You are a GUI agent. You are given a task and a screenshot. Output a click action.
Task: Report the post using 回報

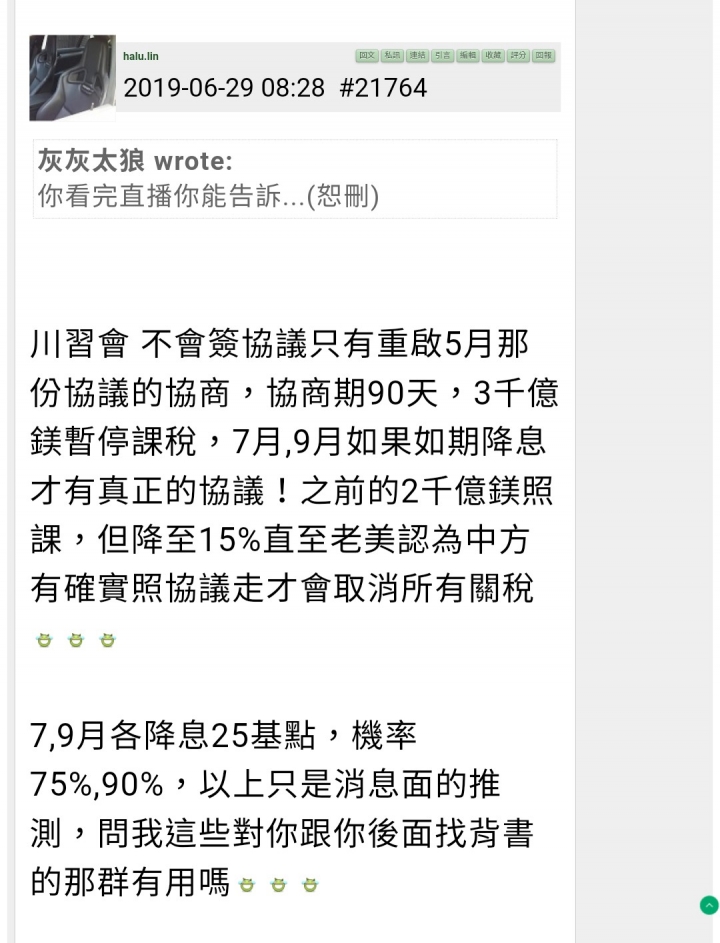[543, 56]
